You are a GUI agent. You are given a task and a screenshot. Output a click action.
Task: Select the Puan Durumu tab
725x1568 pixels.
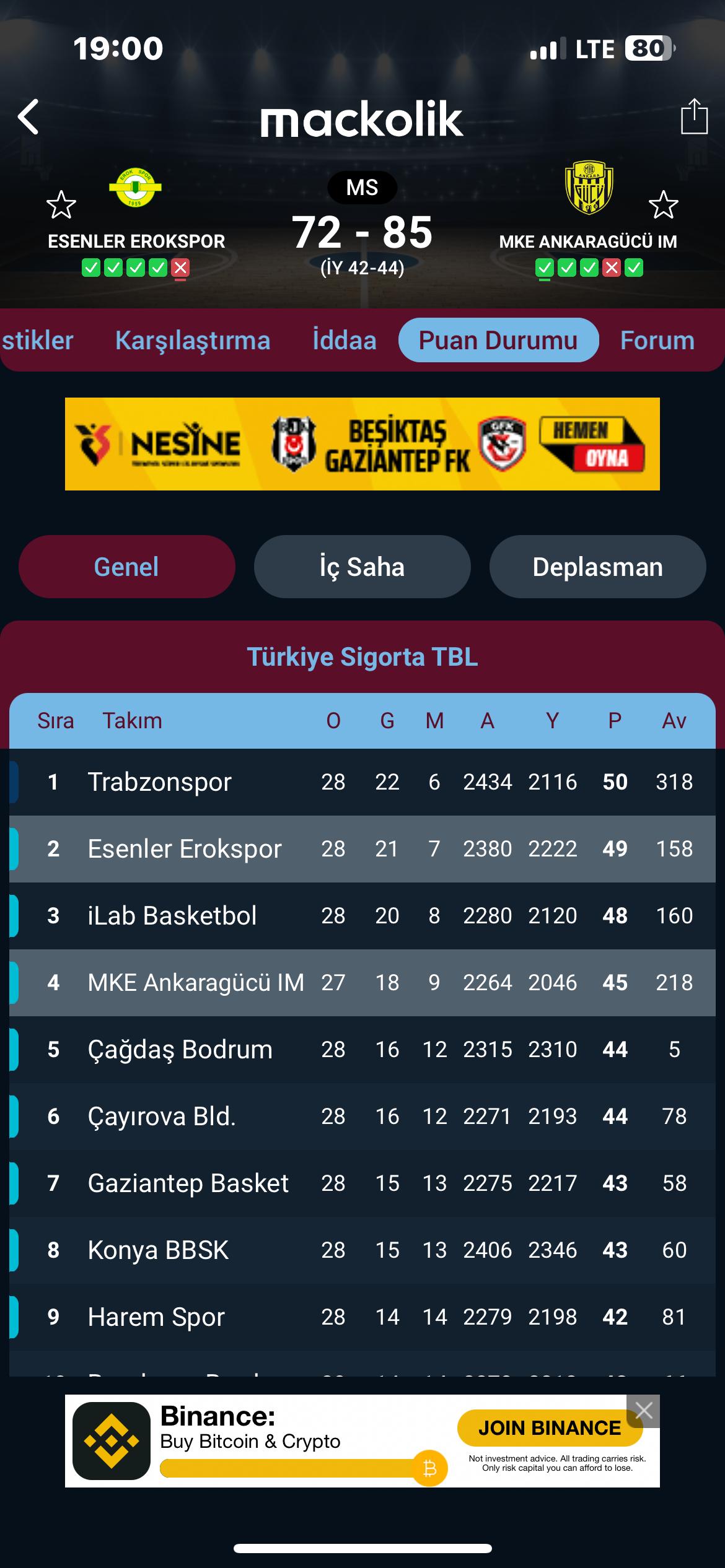click(x=498, y=341)
